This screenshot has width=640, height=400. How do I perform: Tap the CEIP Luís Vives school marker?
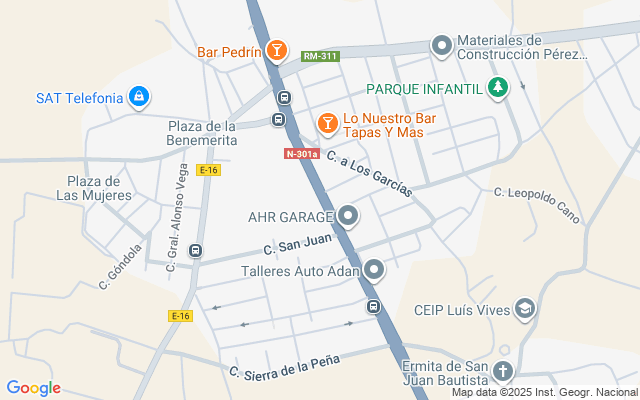point(524,308)
